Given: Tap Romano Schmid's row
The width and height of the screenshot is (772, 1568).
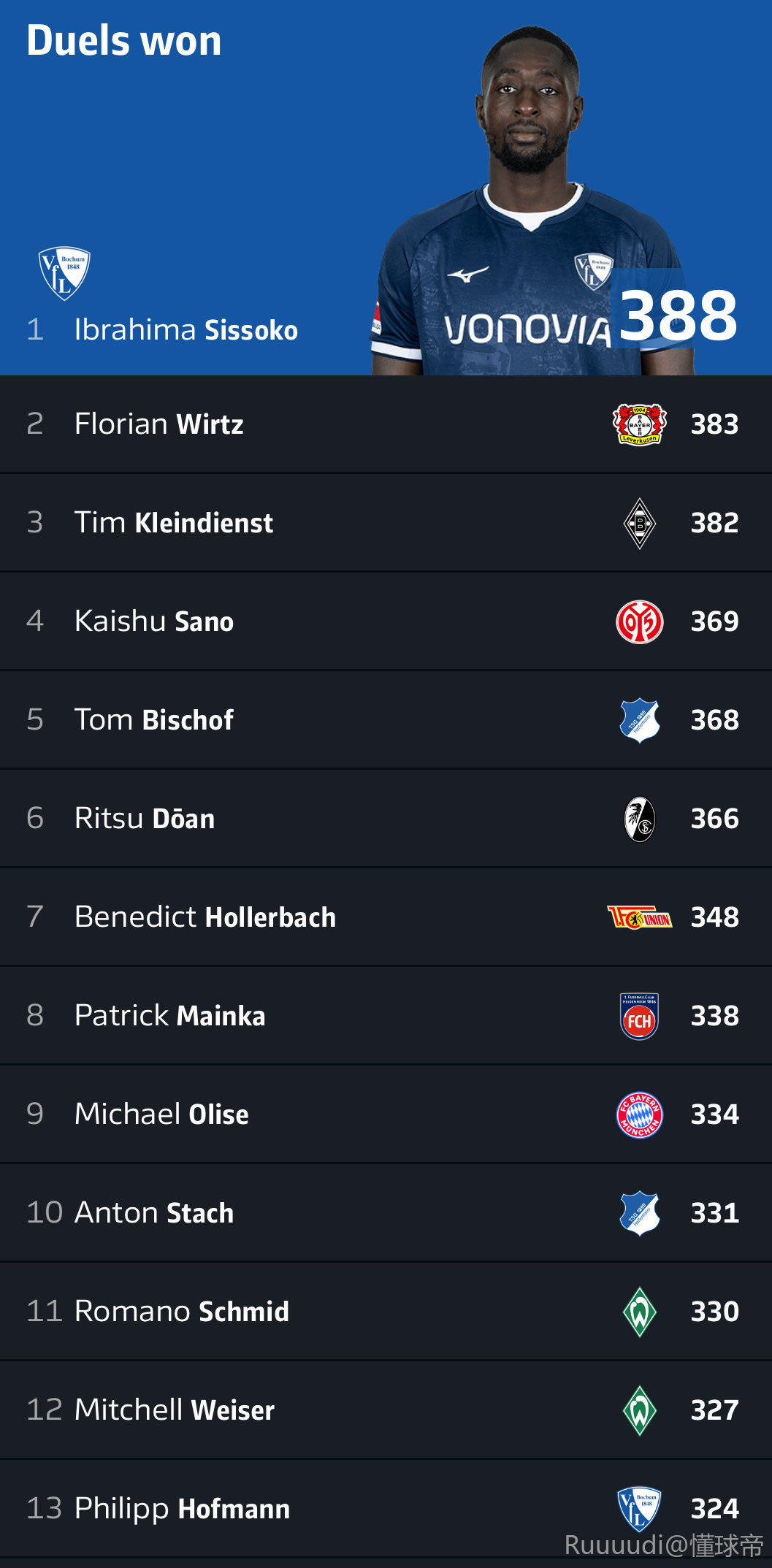Looking at the screenshot, I should coord(386,1312).
